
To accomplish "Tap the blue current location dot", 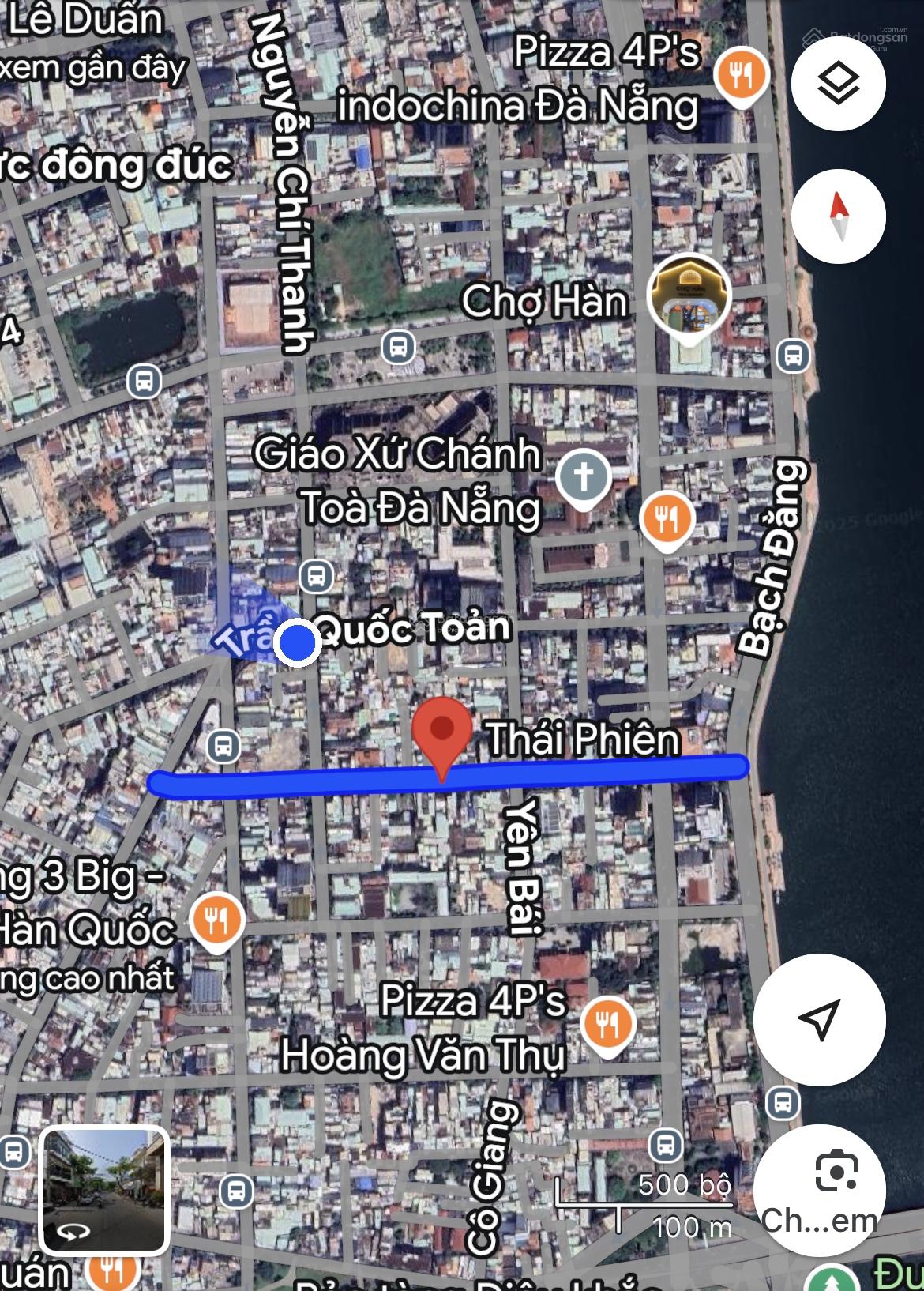I will point(297,642).
